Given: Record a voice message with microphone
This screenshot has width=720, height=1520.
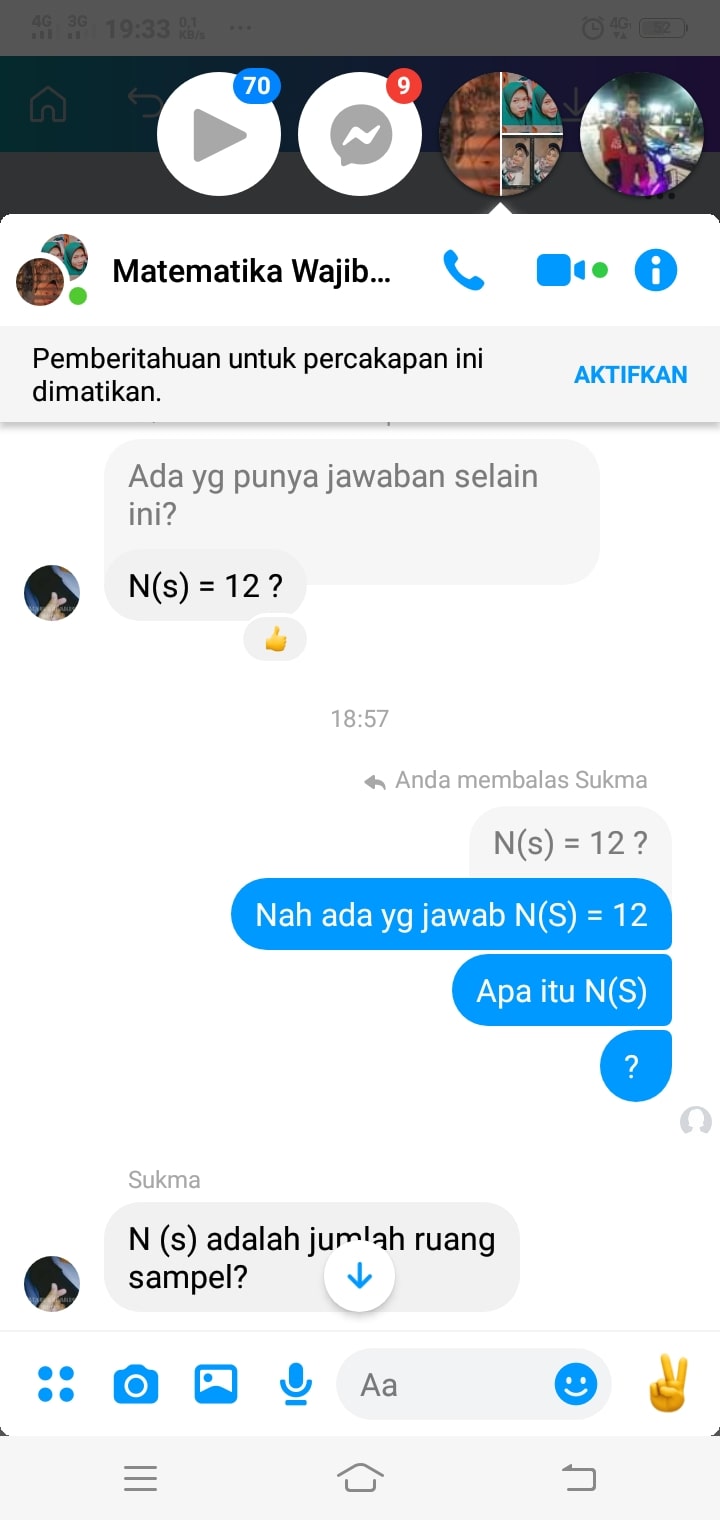Looking at the screenshot, I should 295,1384.
